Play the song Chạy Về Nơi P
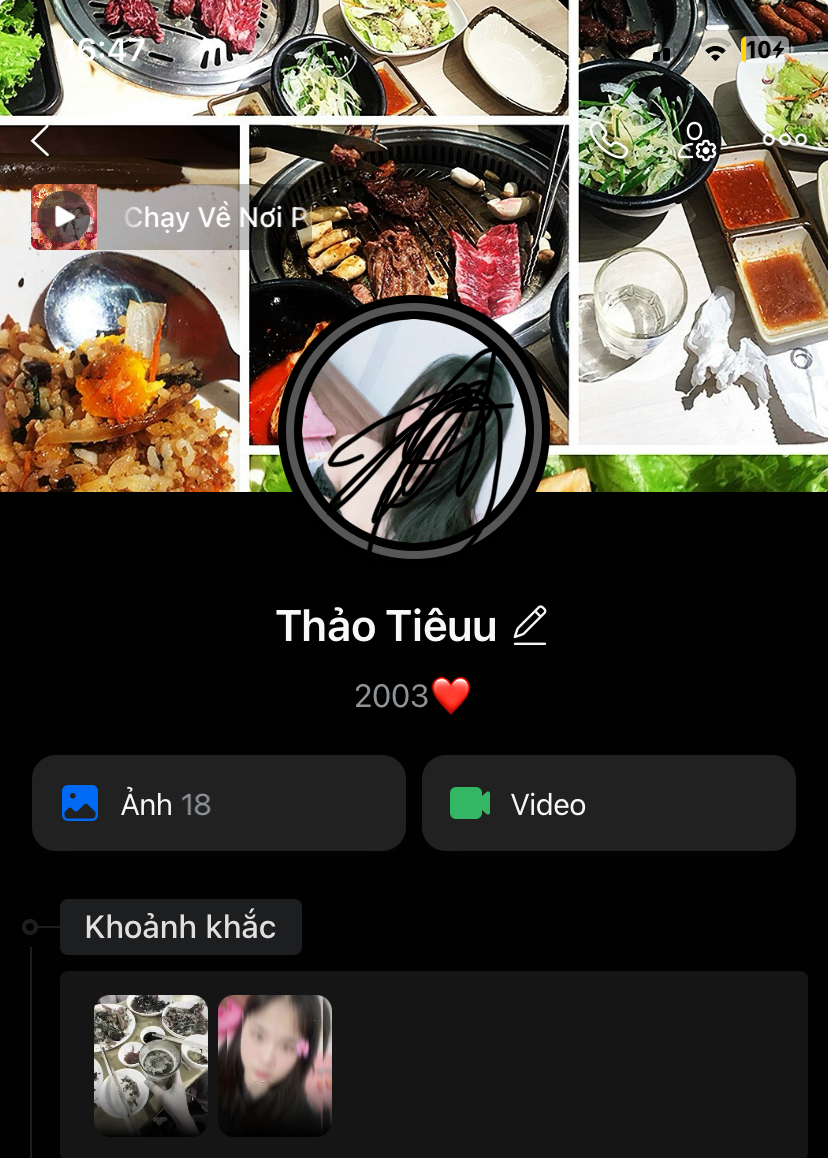The height and width of the screenshot is (1158, 828). pyautogui.click(x=65, y=216)
